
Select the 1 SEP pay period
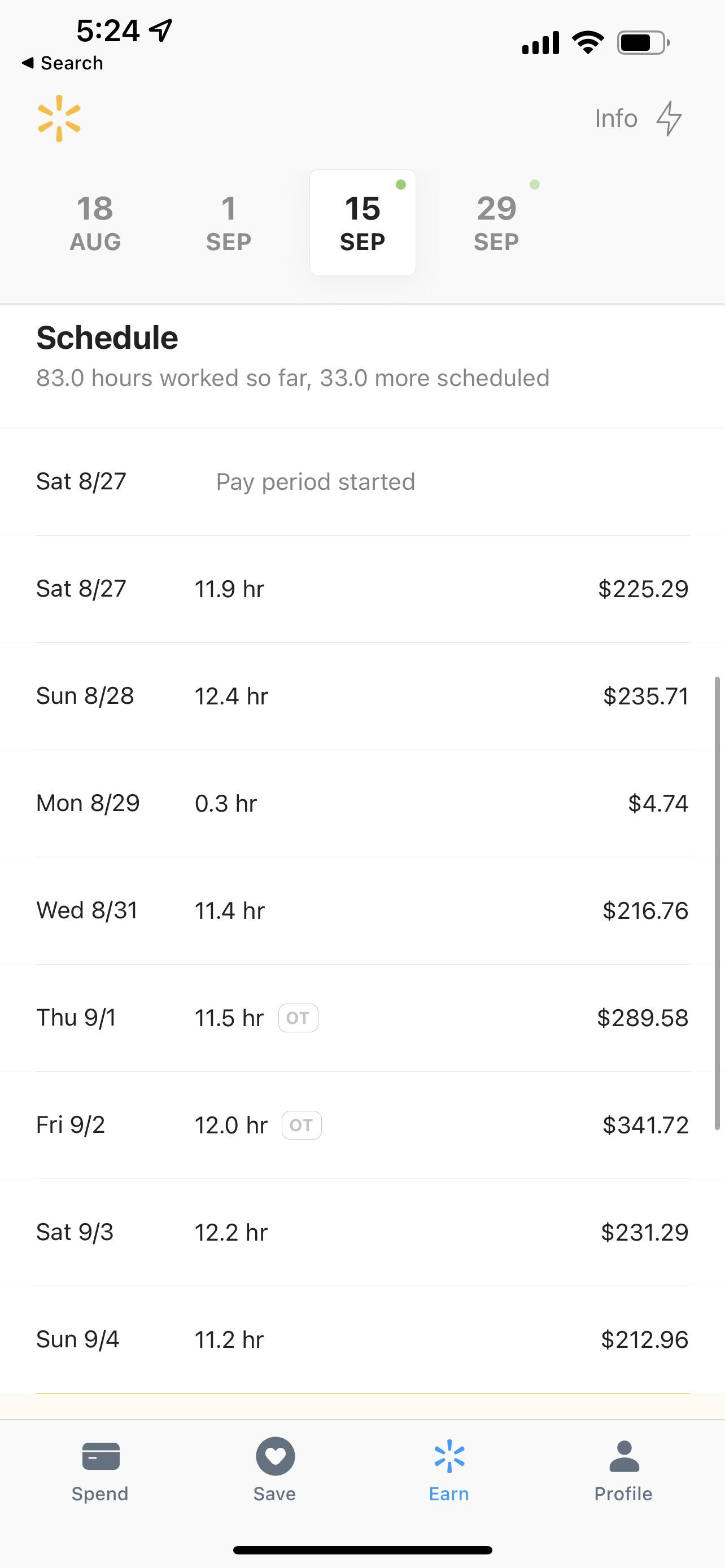coord(228,222)
